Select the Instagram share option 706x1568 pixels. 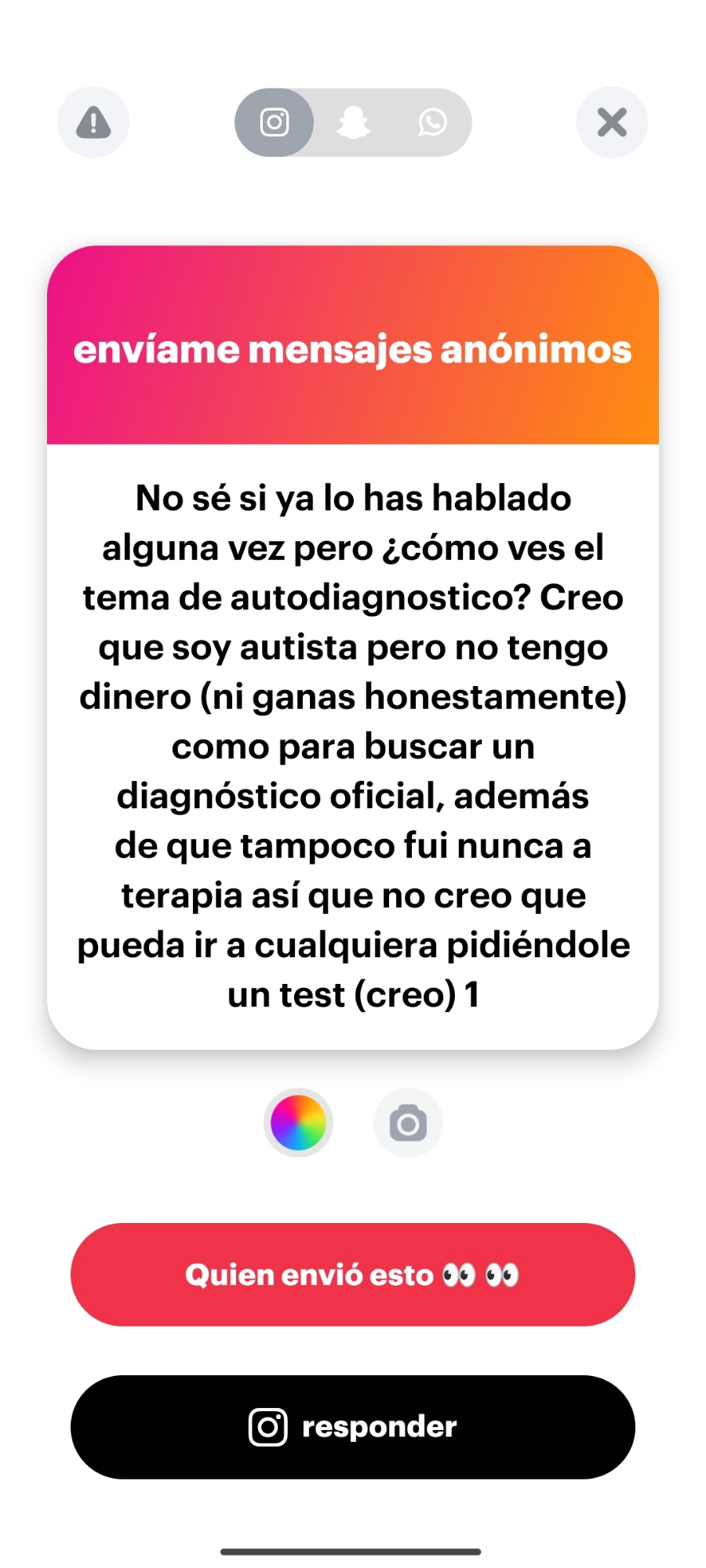pos(275,122)
